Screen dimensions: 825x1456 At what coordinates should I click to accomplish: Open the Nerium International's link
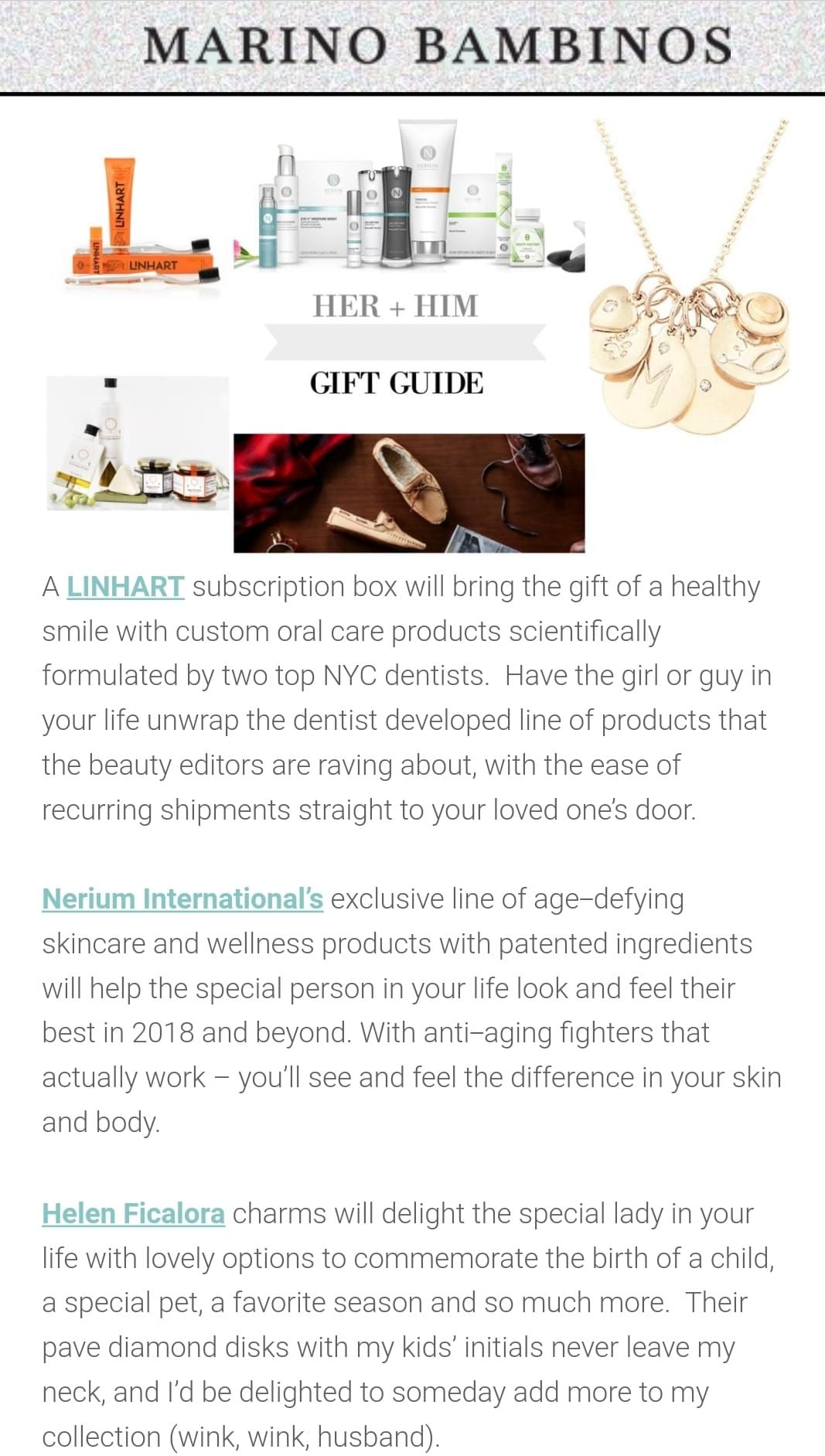pos(182,899)
